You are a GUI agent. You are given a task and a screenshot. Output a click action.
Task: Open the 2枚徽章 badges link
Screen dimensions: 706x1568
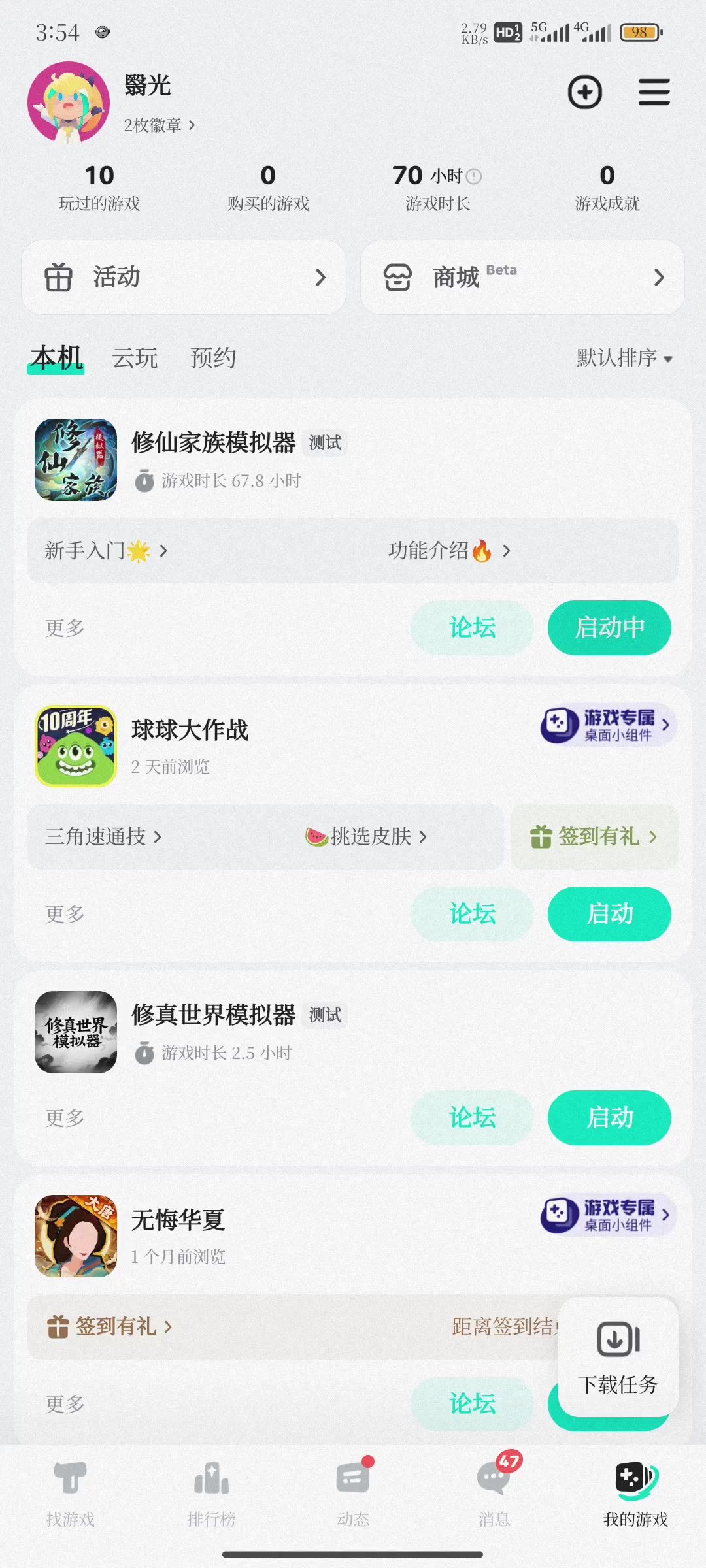(x=159, y=125)
